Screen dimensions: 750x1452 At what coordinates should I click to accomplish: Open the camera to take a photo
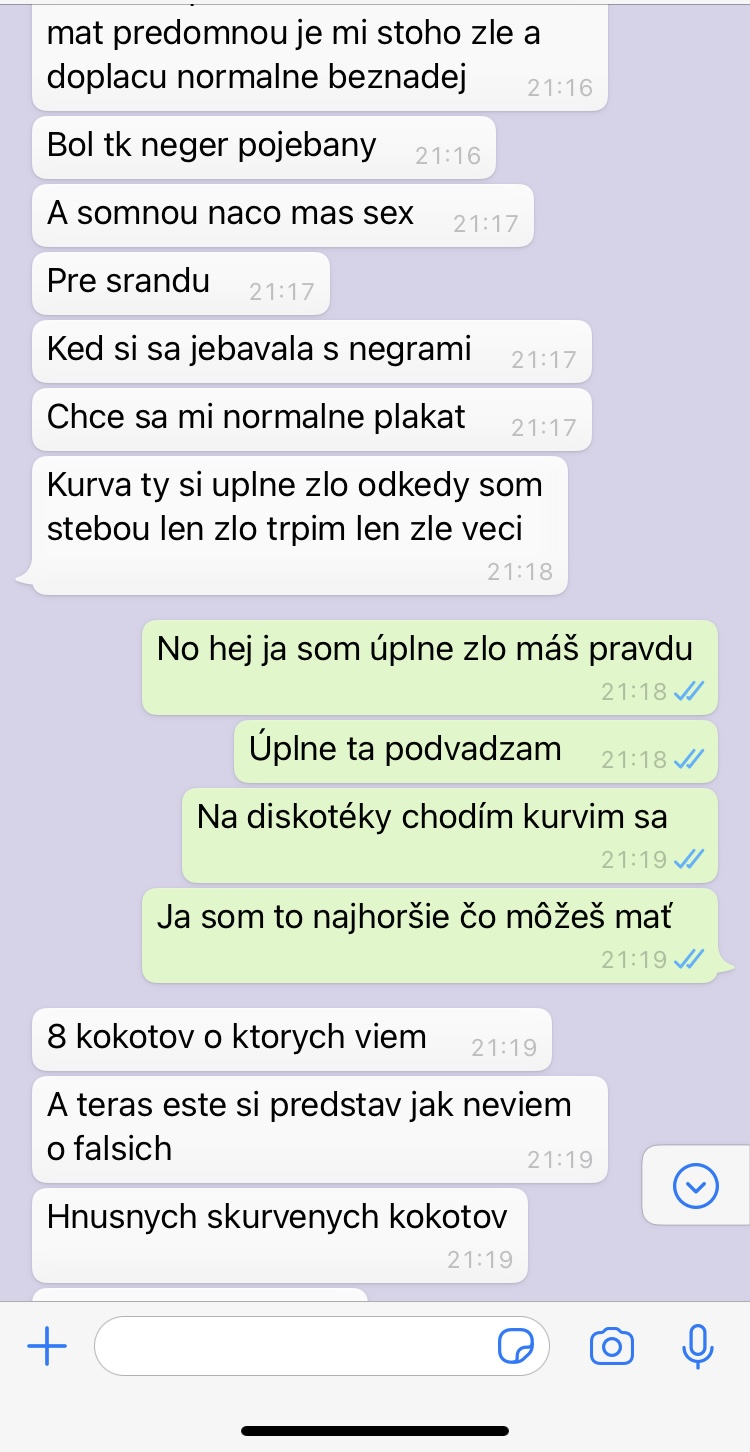[611, 1347]
